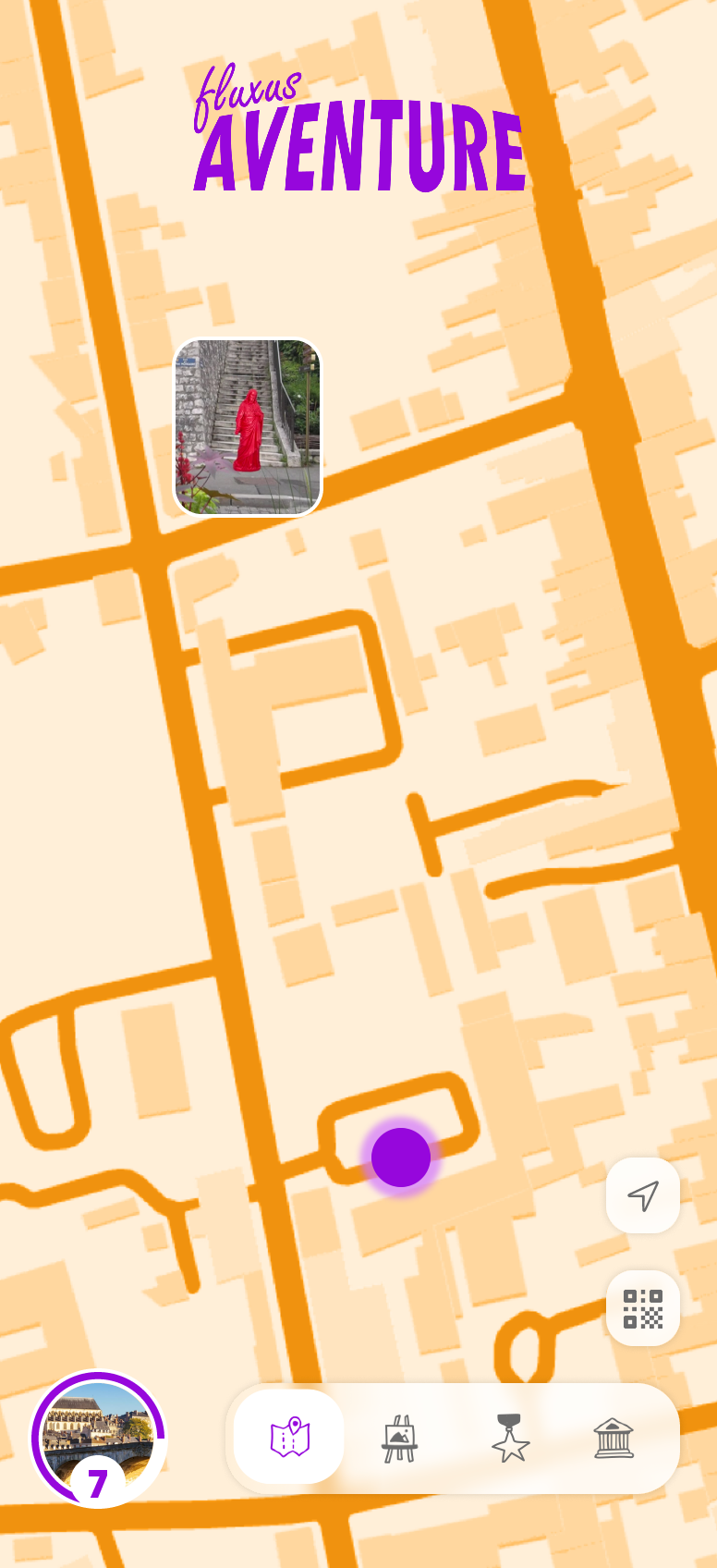Open the artworks easel tab
Screen dimensions: 717x1568
399,1439
